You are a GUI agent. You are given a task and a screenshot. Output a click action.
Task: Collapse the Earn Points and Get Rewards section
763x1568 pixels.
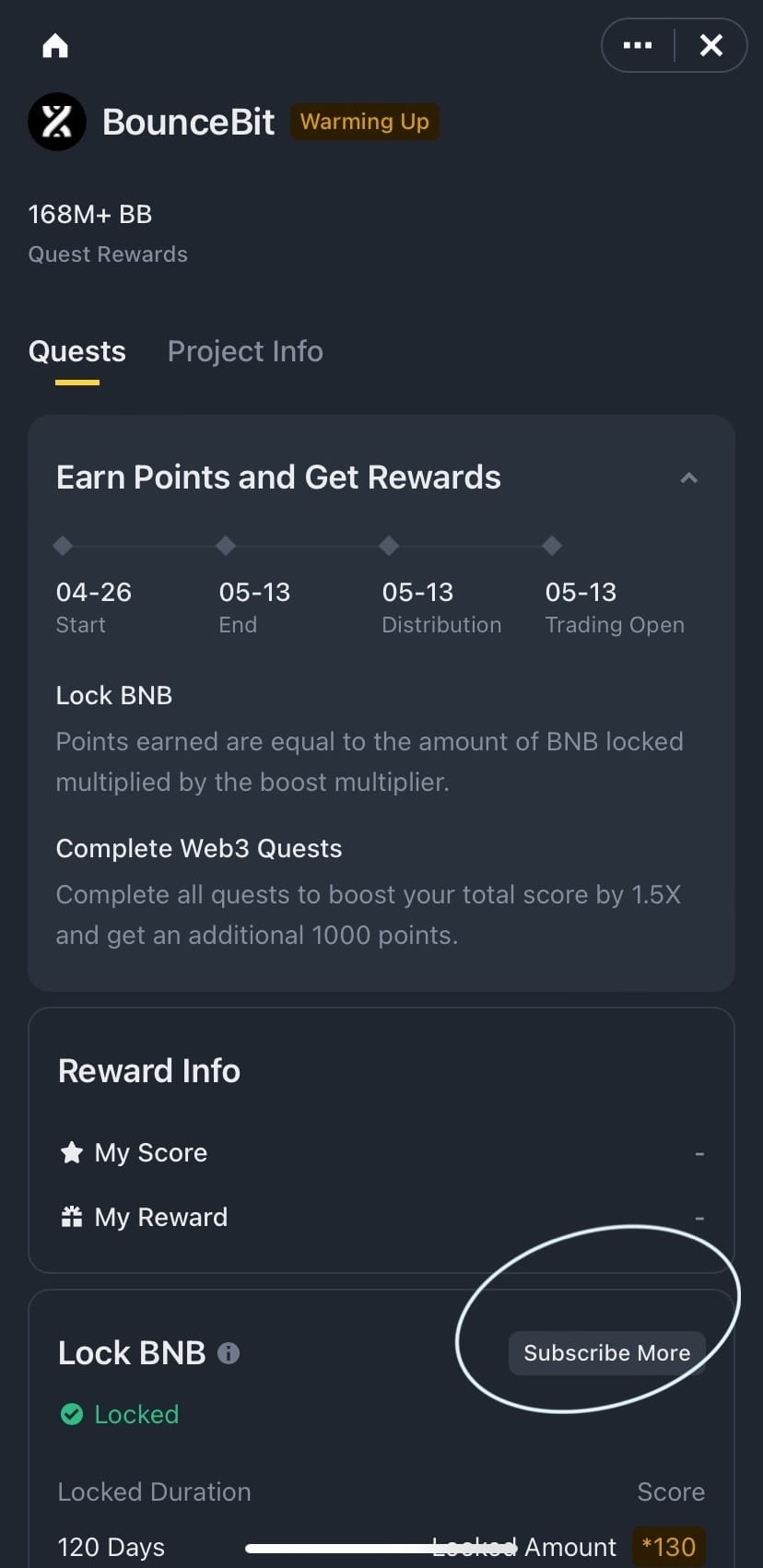click(x=688, y=477)
